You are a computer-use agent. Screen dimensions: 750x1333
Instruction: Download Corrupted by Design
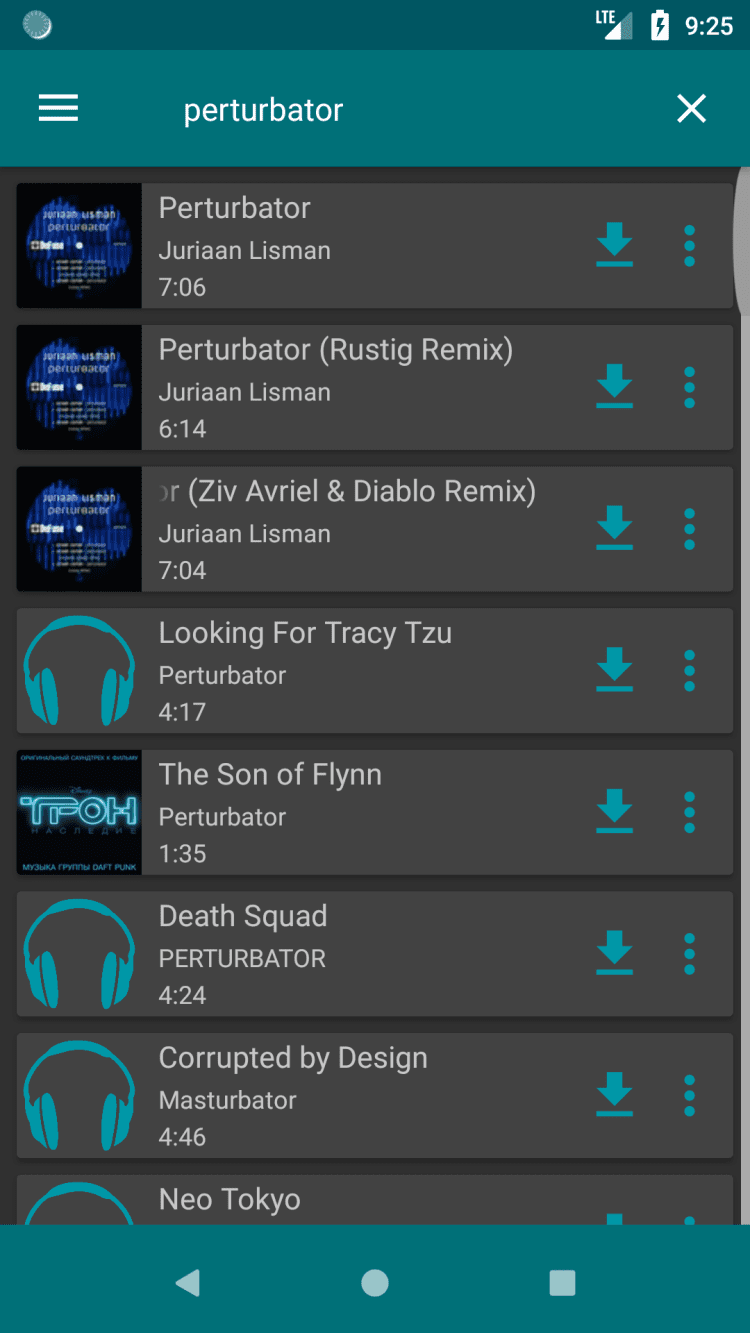click(x=614, y=1095)
